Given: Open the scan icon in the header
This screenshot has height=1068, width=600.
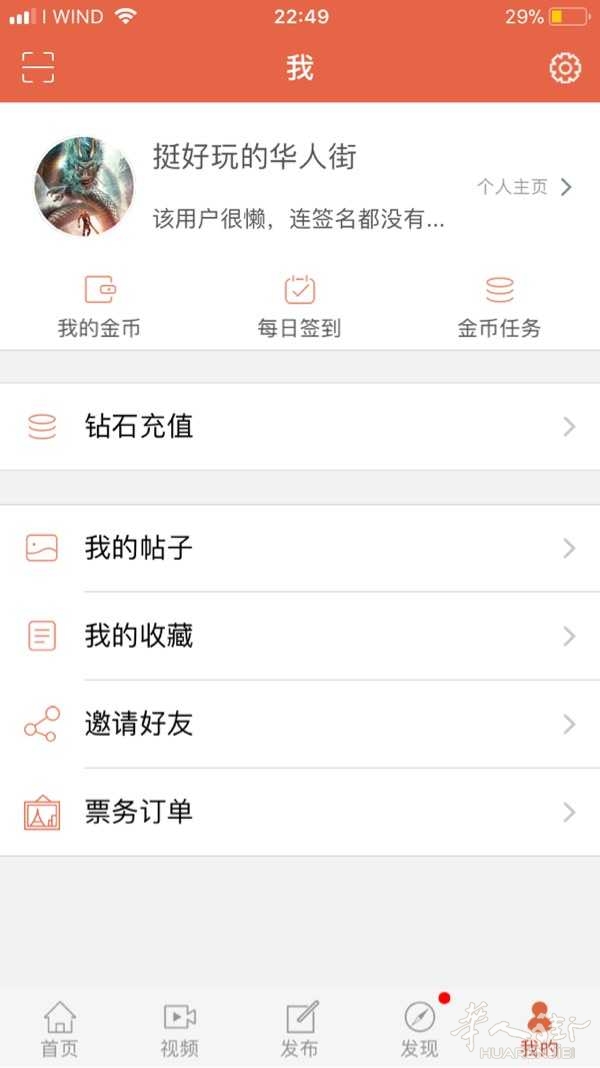Looking at the screenshot, I should coord(38,67).
